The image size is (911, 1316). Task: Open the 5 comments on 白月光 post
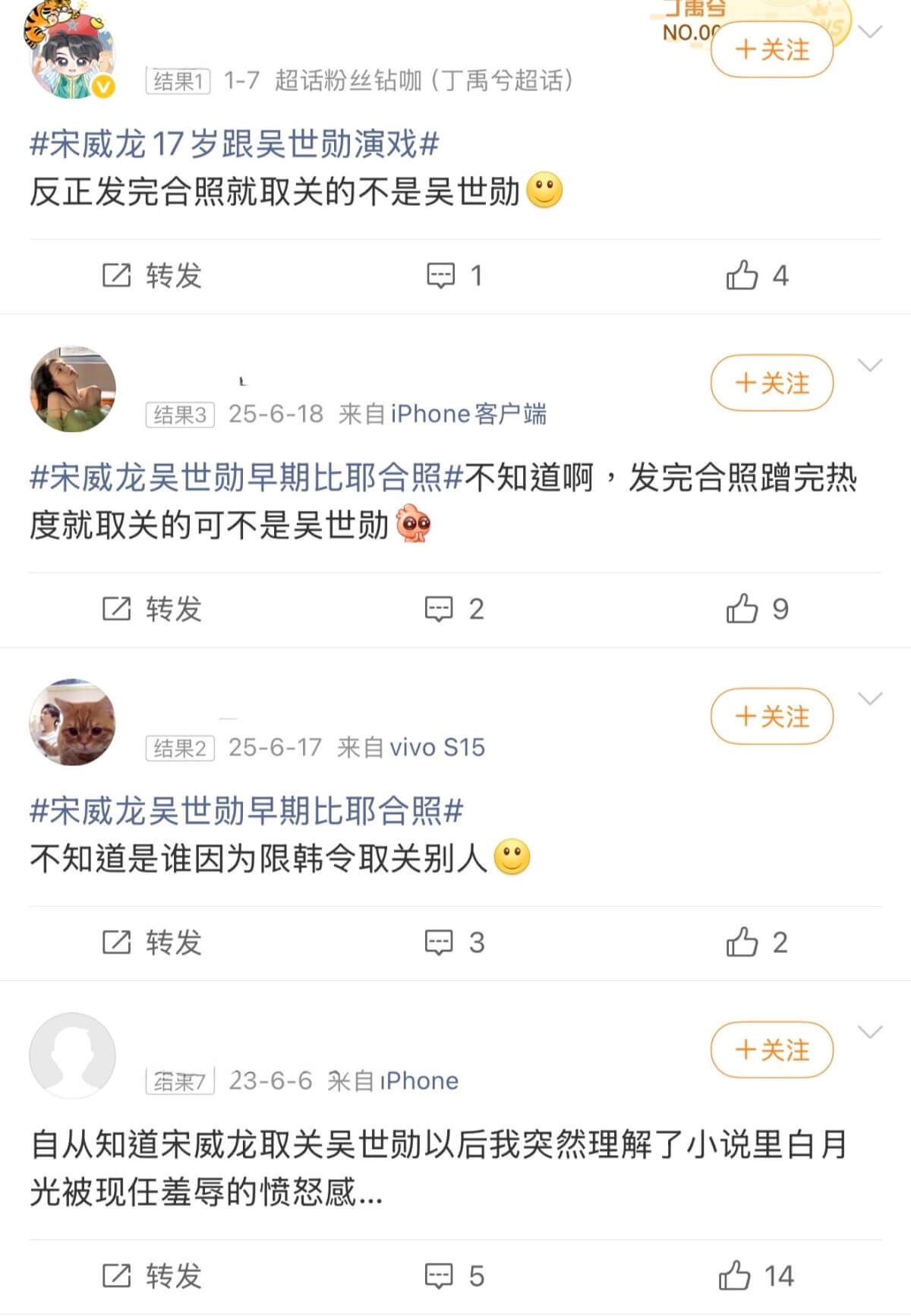click(x=454, y=1276)
